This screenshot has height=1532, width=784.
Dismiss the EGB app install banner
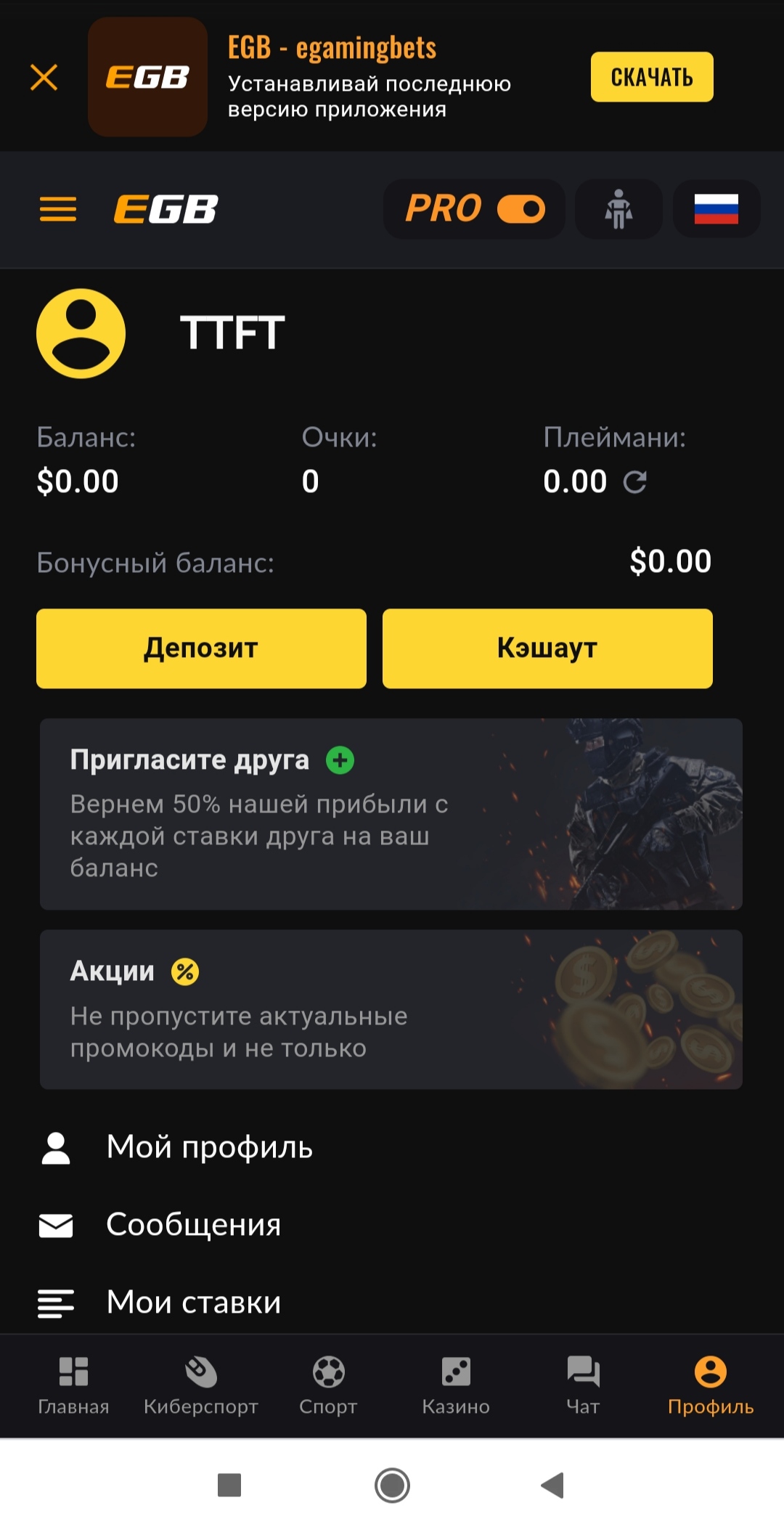pos(44,77)
